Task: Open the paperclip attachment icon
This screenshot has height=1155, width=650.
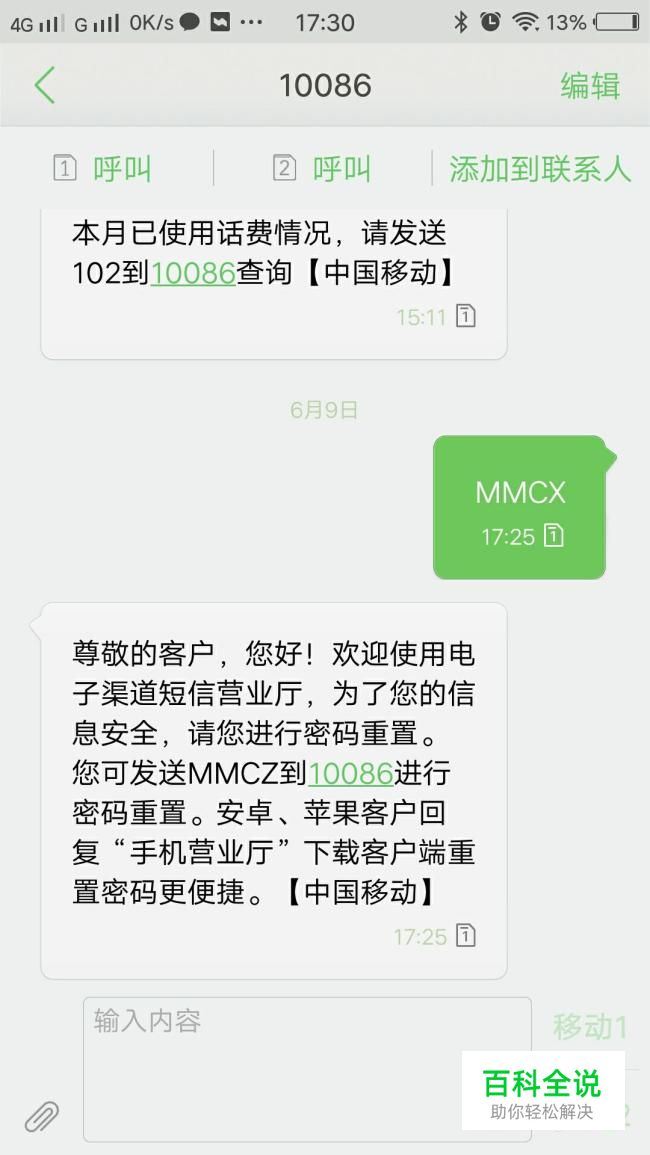Action: (41, 1117)
